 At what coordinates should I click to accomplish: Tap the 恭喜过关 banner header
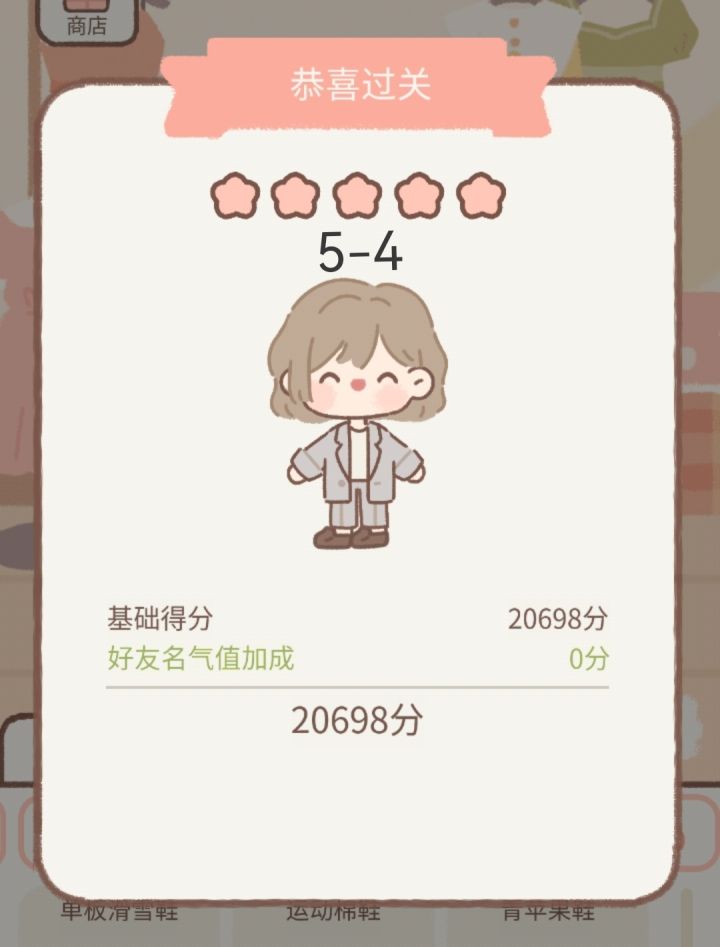click(x=358, y=85)
